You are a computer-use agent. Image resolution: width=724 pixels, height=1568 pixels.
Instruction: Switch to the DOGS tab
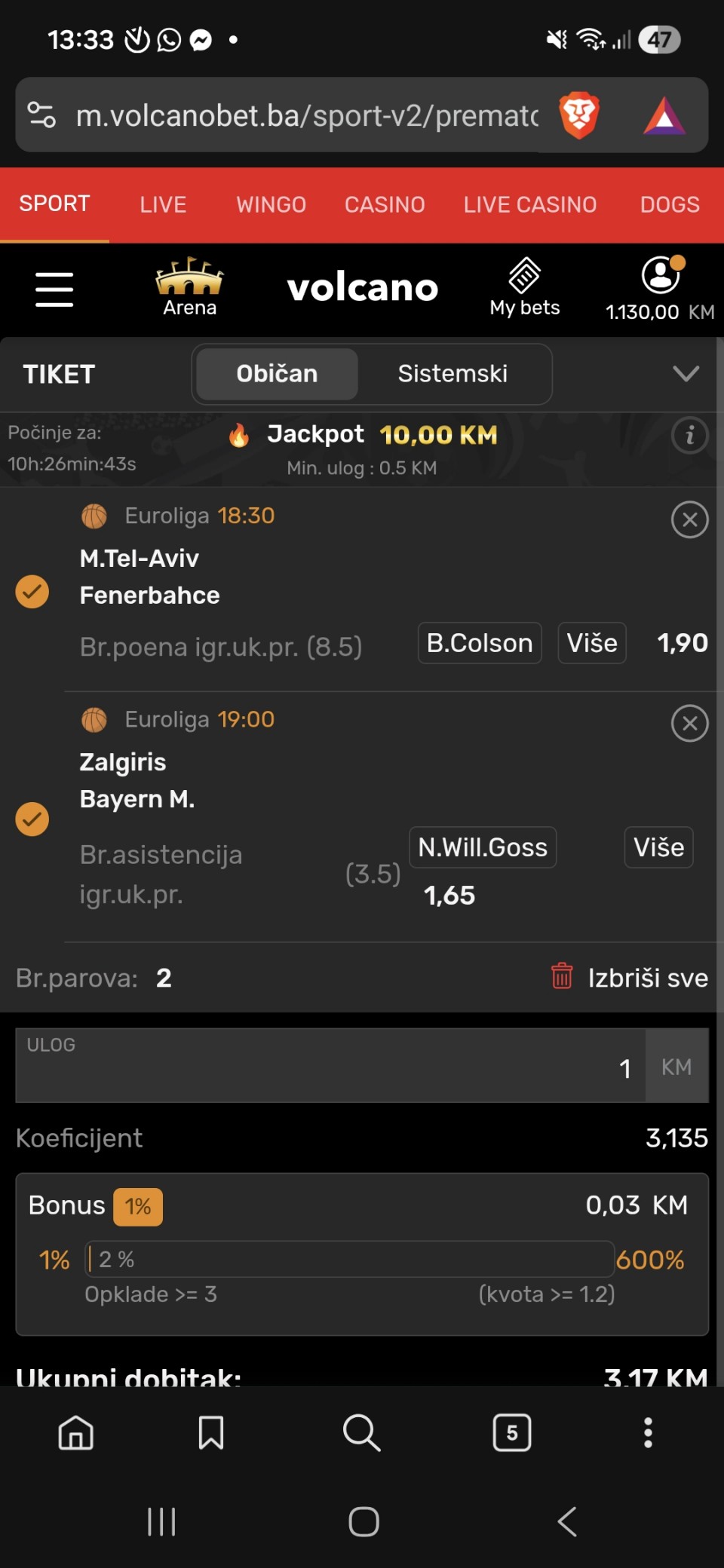[670, 204]
